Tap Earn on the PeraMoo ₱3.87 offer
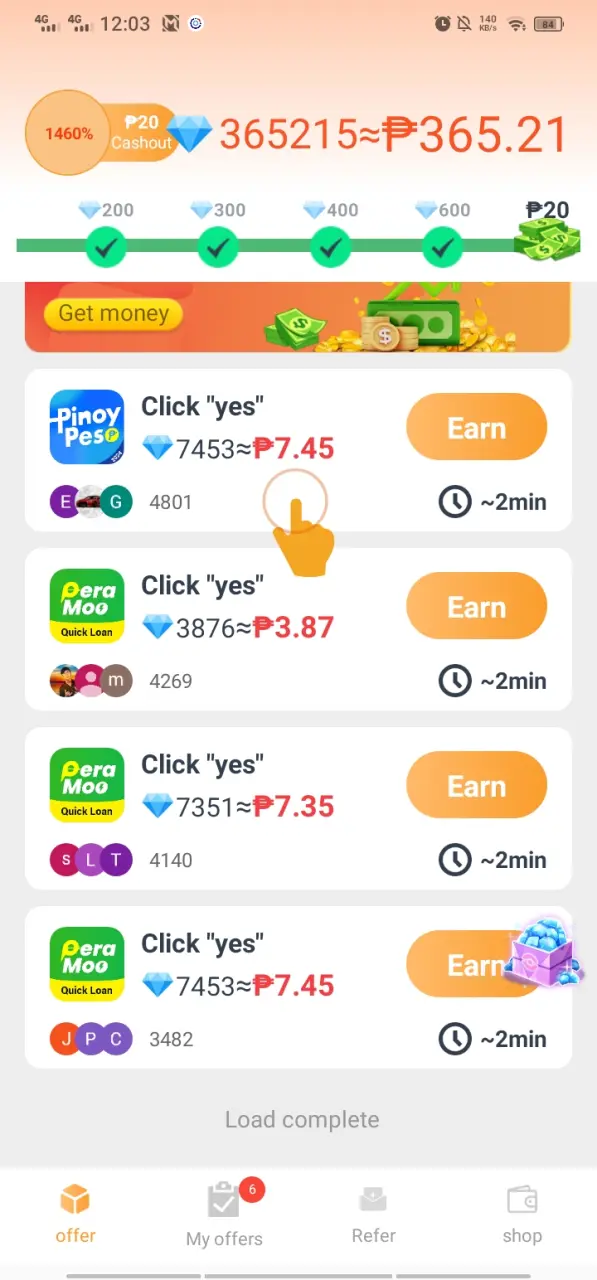 476,607
